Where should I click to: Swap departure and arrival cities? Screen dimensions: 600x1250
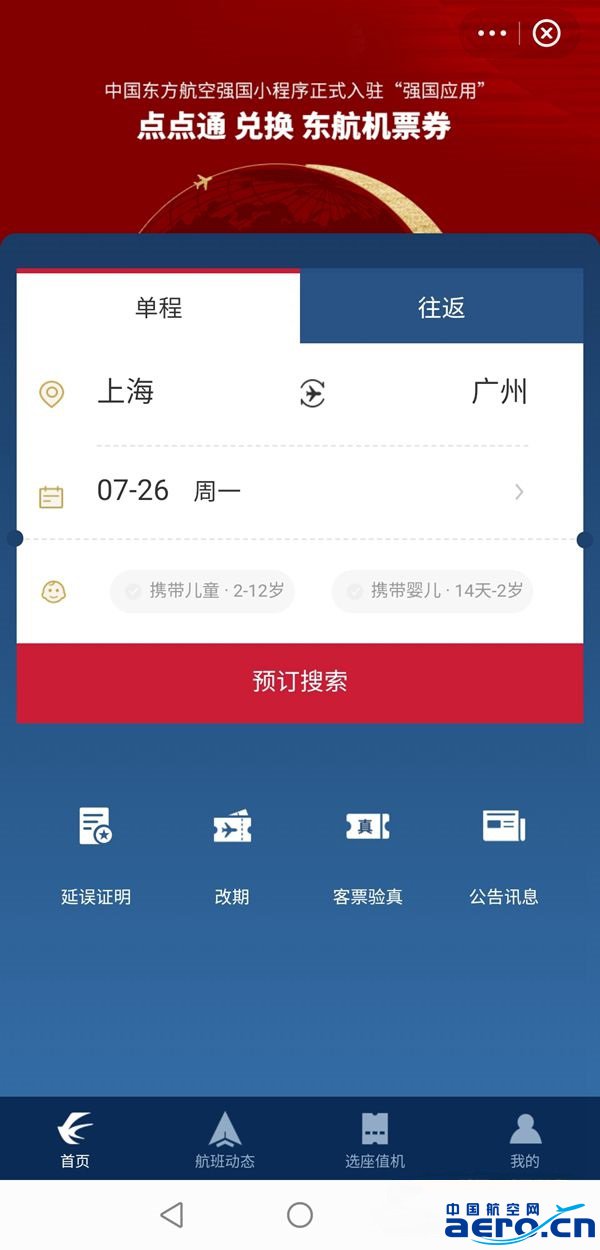313,393
